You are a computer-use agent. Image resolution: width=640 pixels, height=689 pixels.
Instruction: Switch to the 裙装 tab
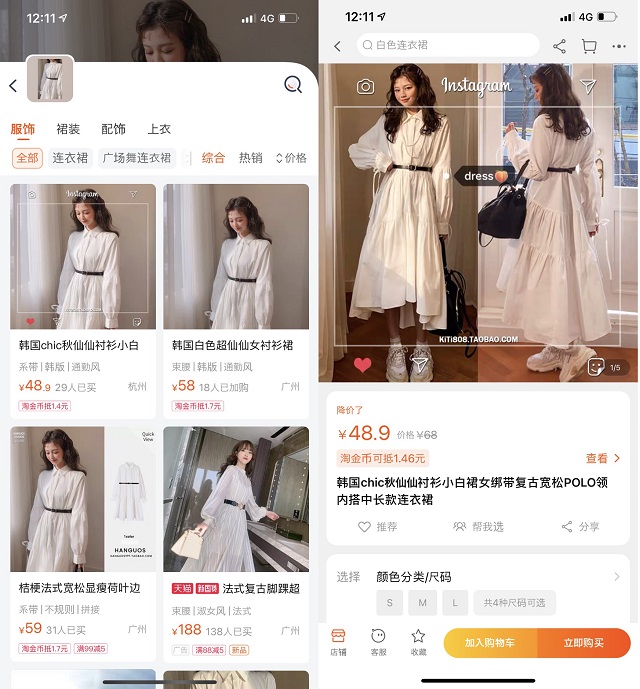[x=68, y=129]
